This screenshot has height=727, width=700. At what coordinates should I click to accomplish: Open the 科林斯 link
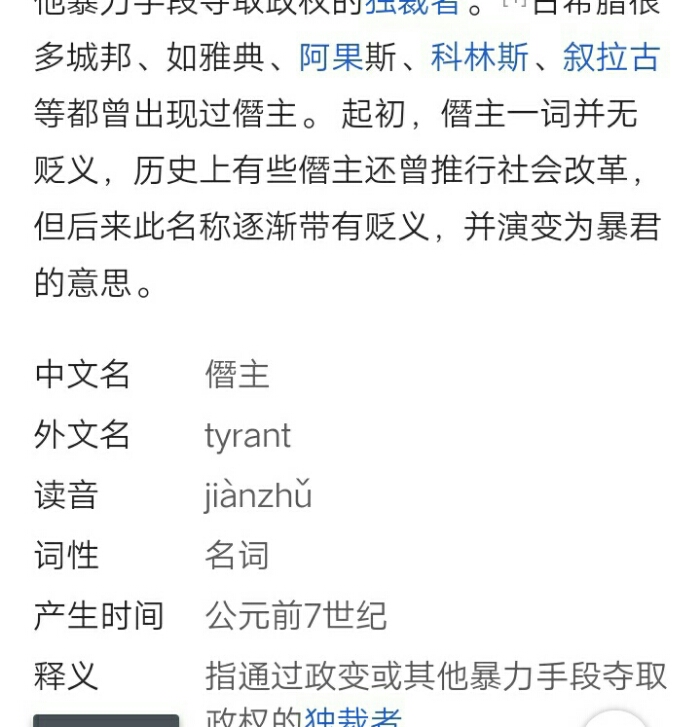point(479,58)
